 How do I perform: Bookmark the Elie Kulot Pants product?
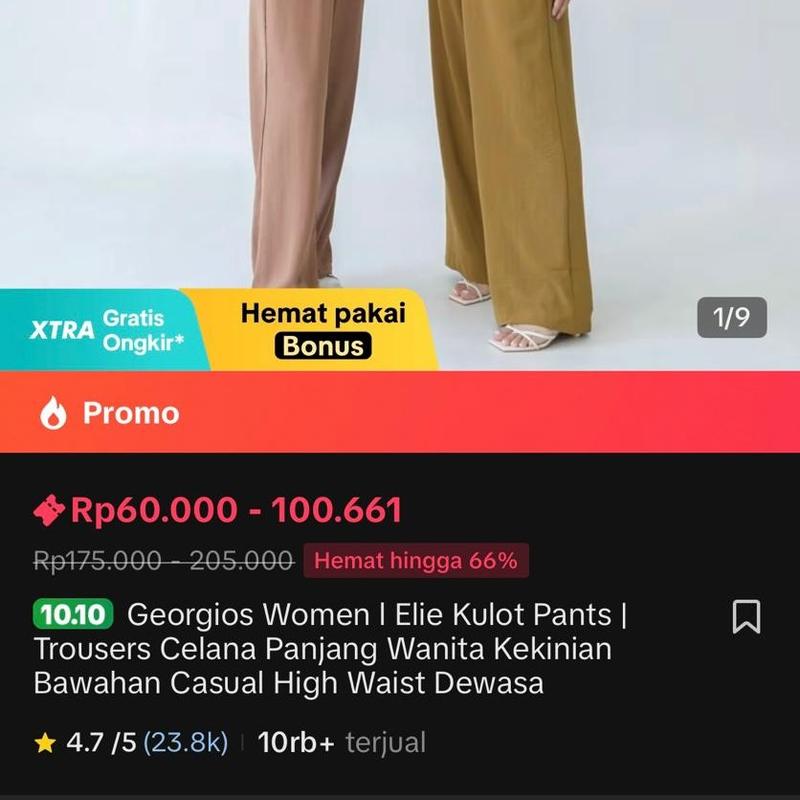point(746,617)
